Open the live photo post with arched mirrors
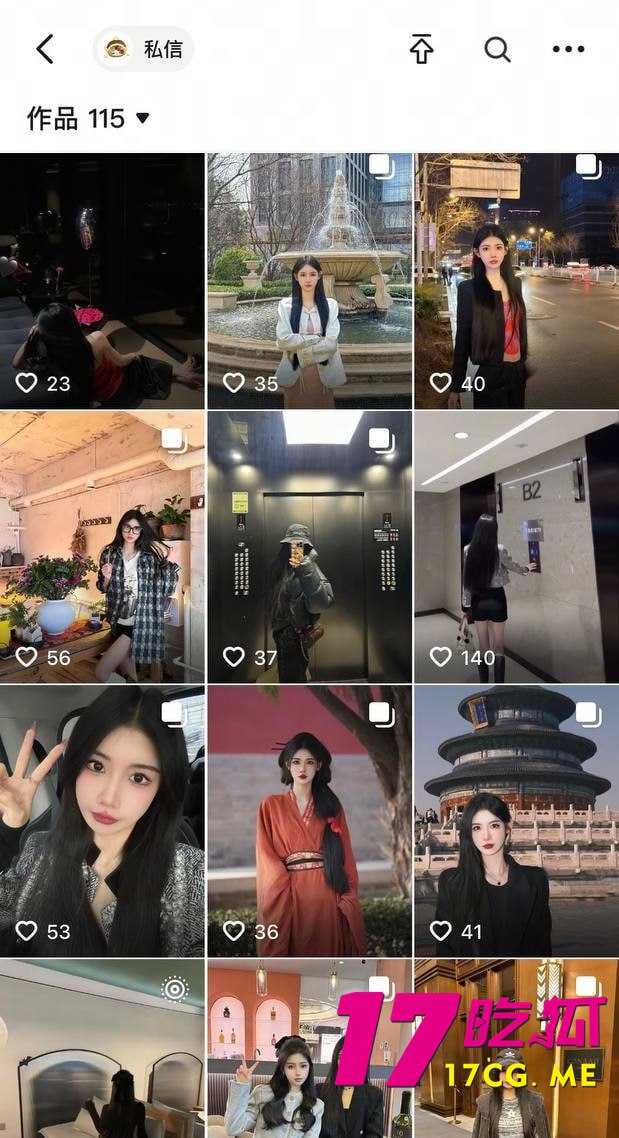619x1138 pixels. [102, 1050]
